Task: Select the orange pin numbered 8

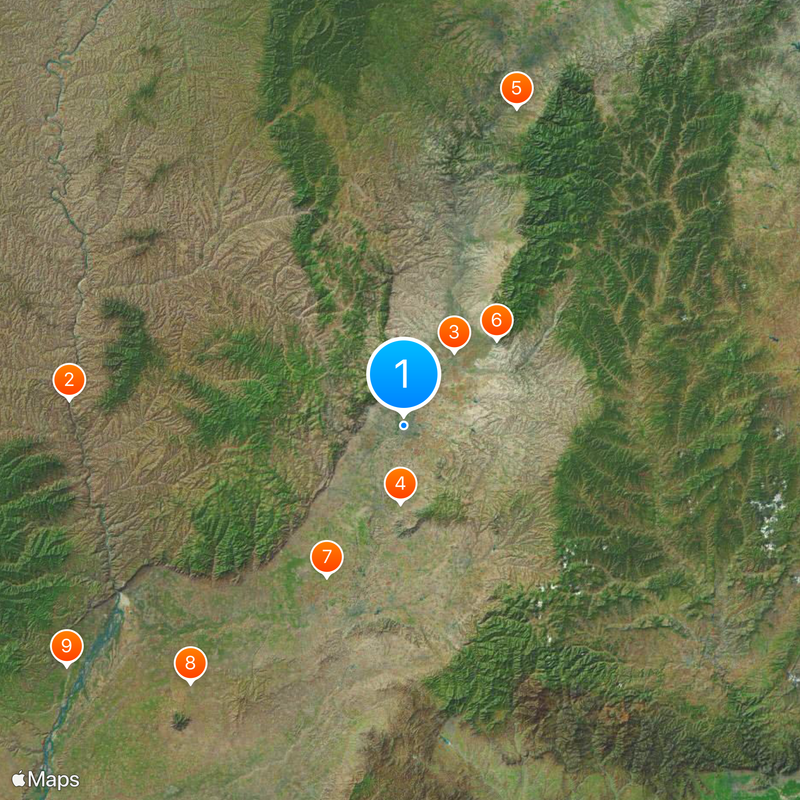Action: (190, 663)
